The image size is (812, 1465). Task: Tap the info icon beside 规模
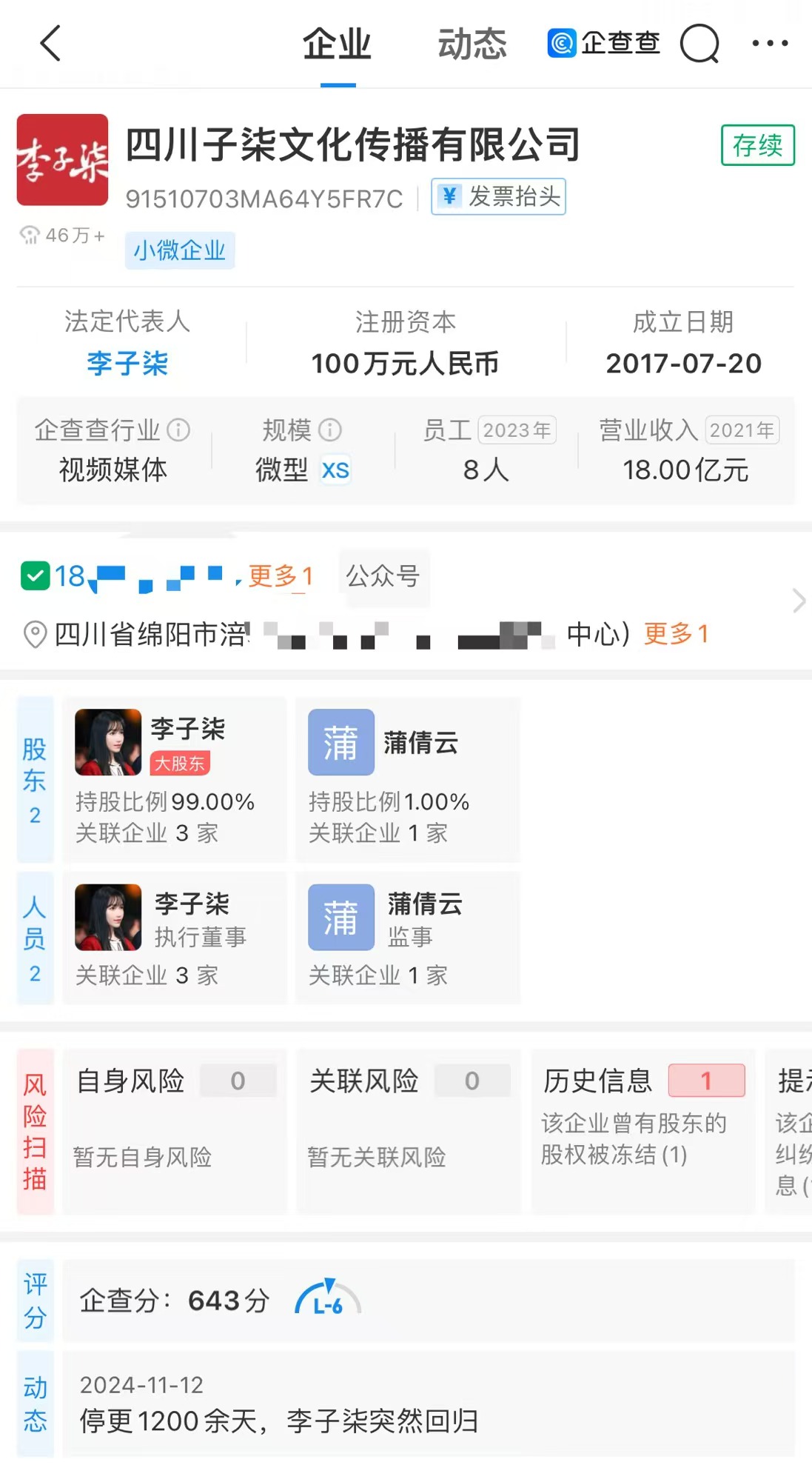(329, 430)
